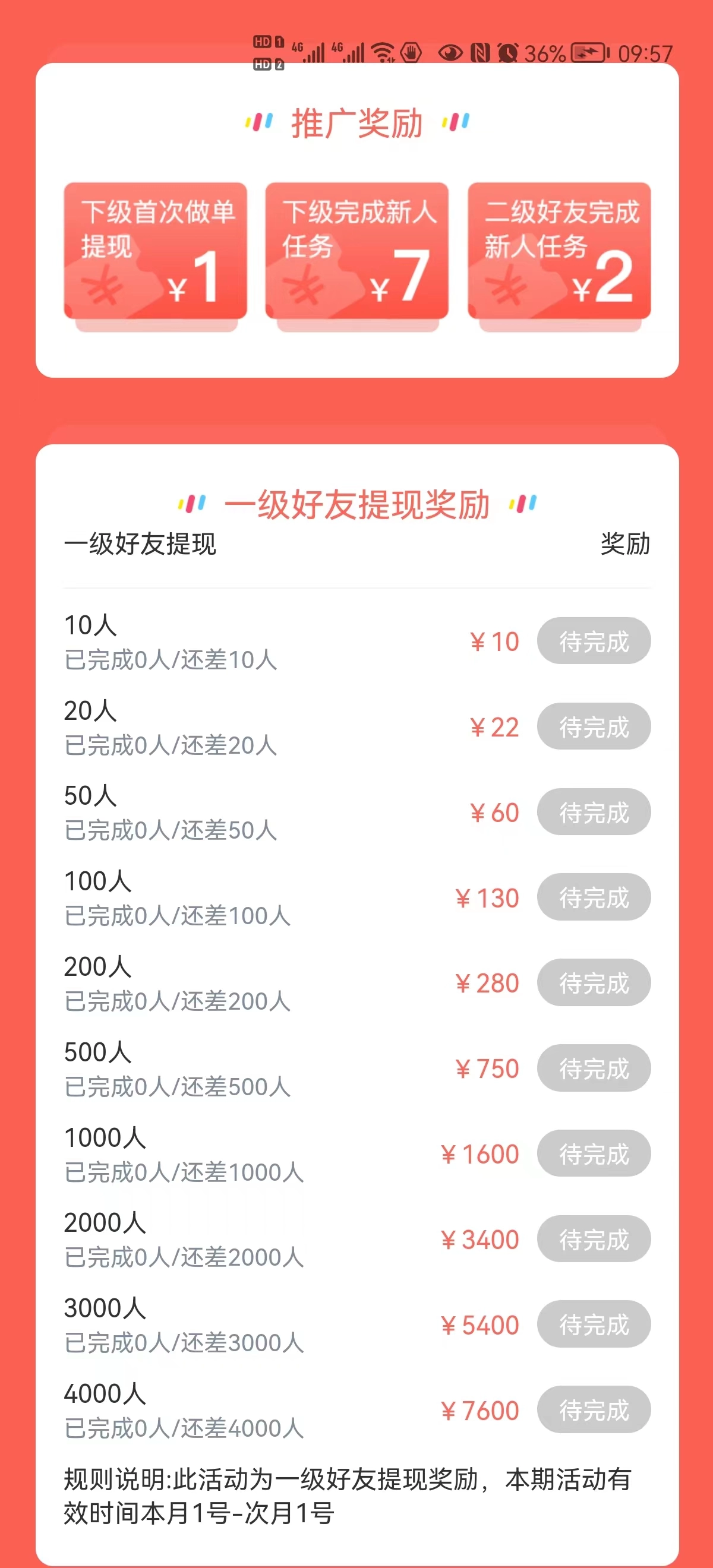Open the 下级首次做单提现 ¥1 card
This screenshot has width=713, height=1568.
155,251
